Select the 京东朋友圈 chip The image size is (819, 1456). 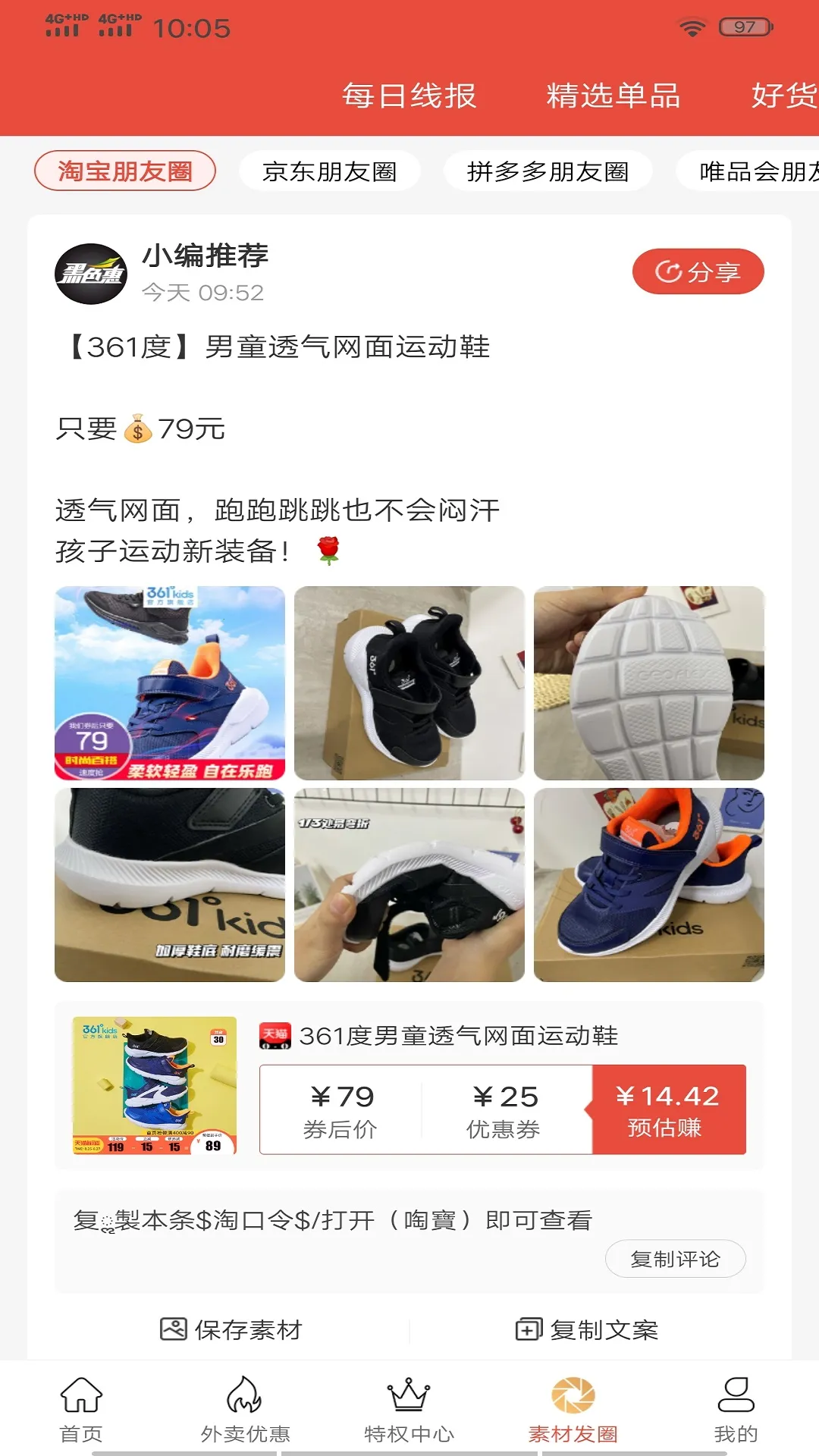(x=329, y=171)
